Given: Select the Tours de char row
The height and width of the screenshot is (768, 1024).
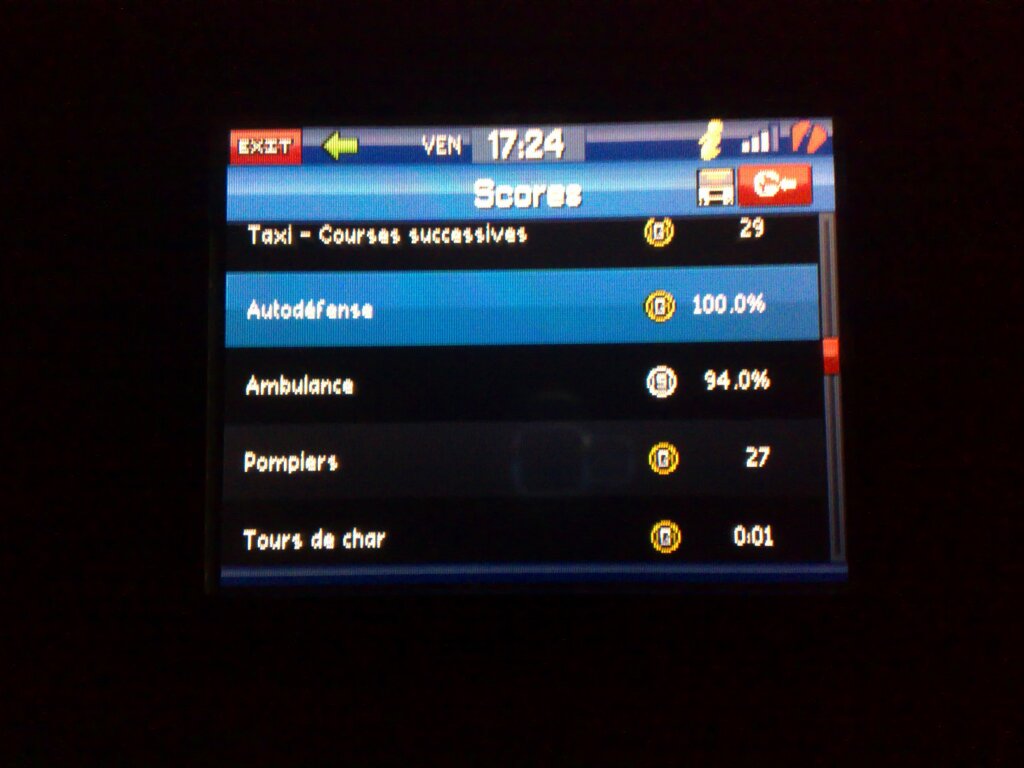Looking at the screenshot, I should [x=520, y=538].
